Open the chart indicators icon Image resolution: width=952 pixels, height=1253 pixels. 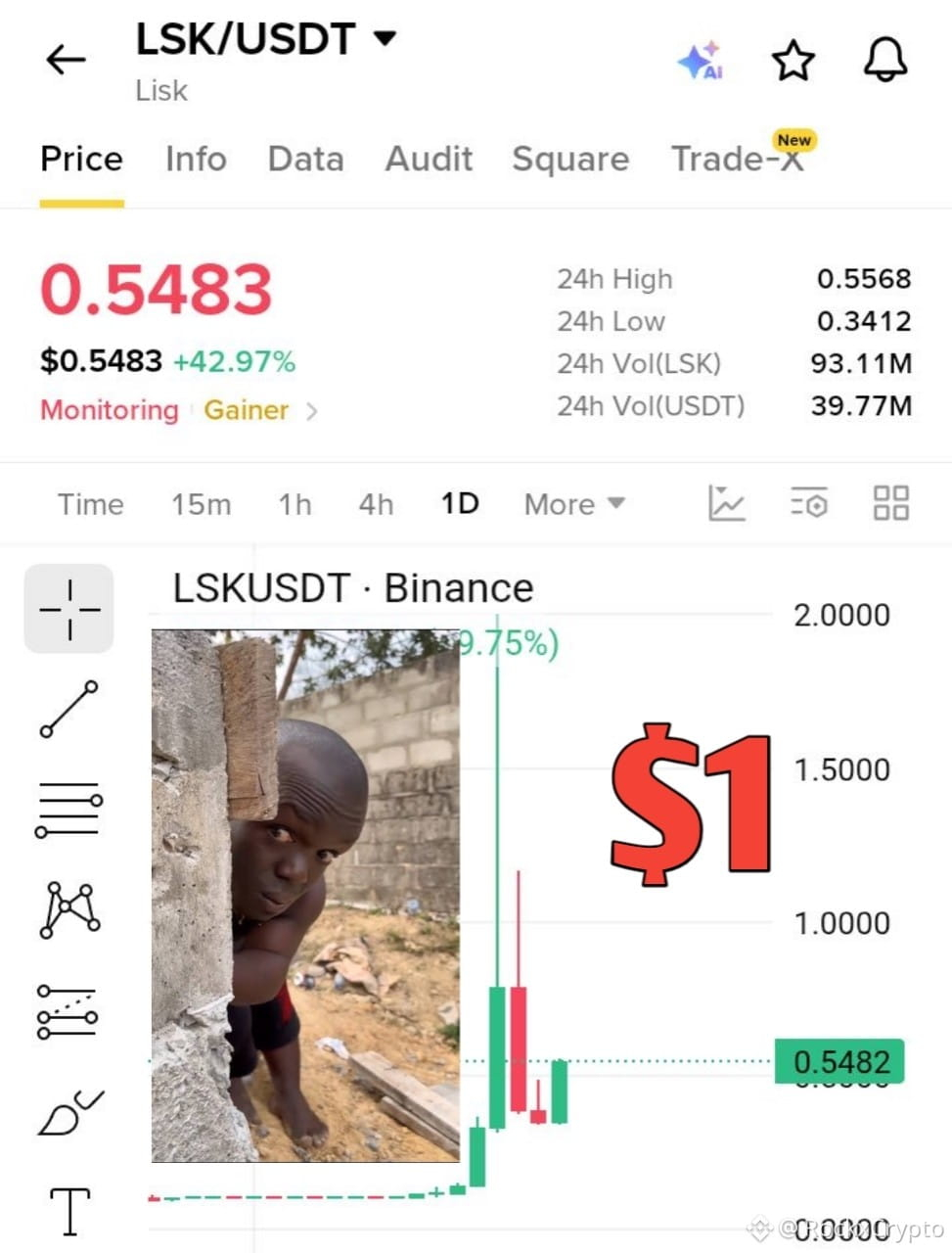click(726, 503)
